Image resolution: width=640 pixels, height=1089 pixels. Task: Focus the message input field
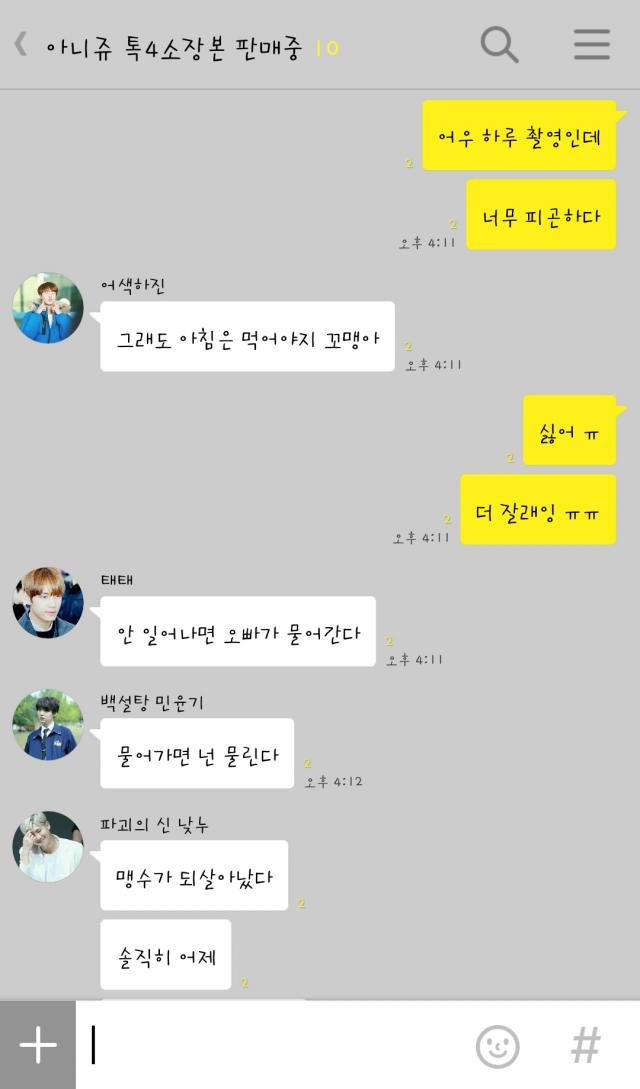point(270,1045)
